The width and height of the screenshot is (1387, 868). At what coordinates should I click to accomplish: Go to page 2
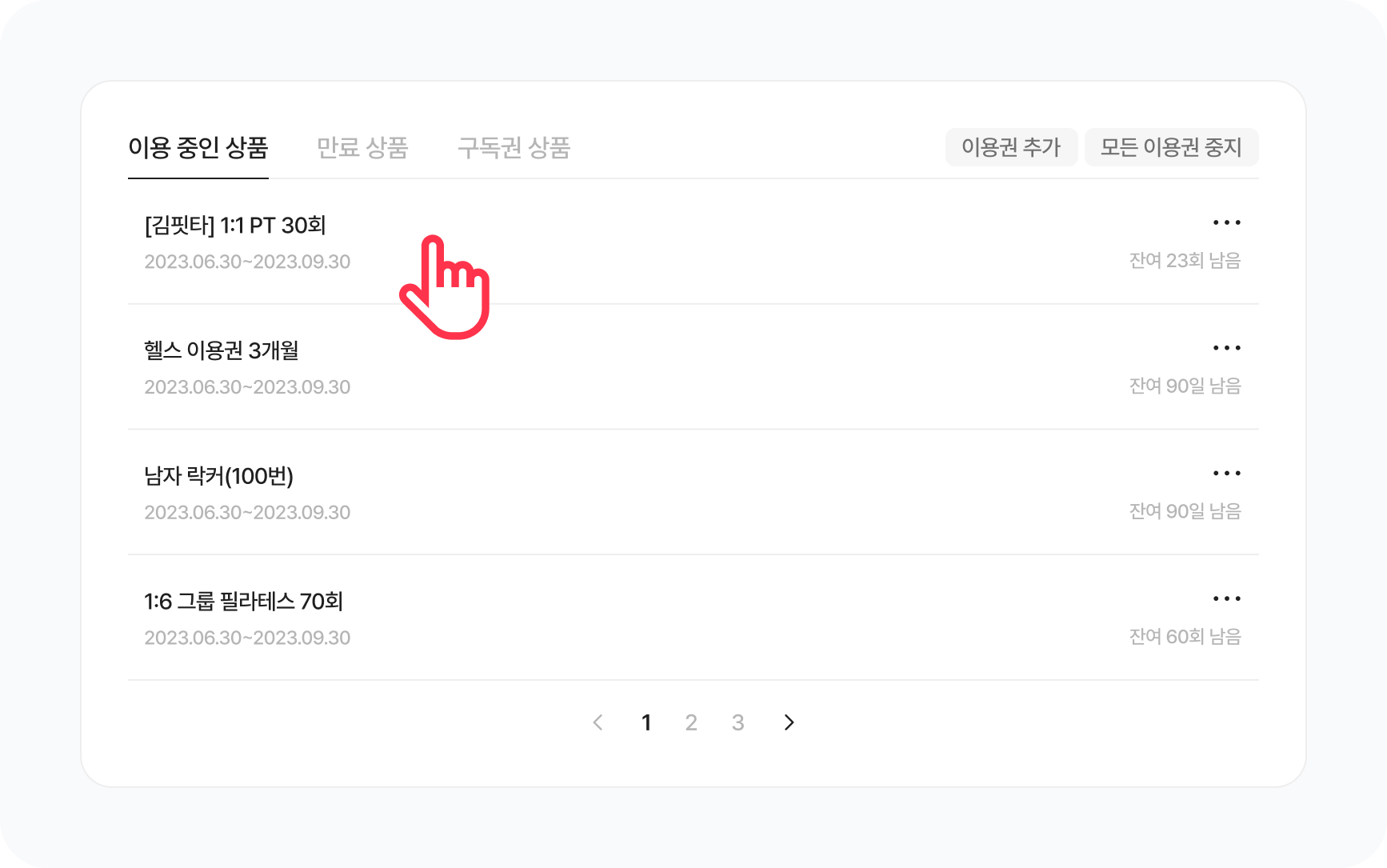pos(691,723)
